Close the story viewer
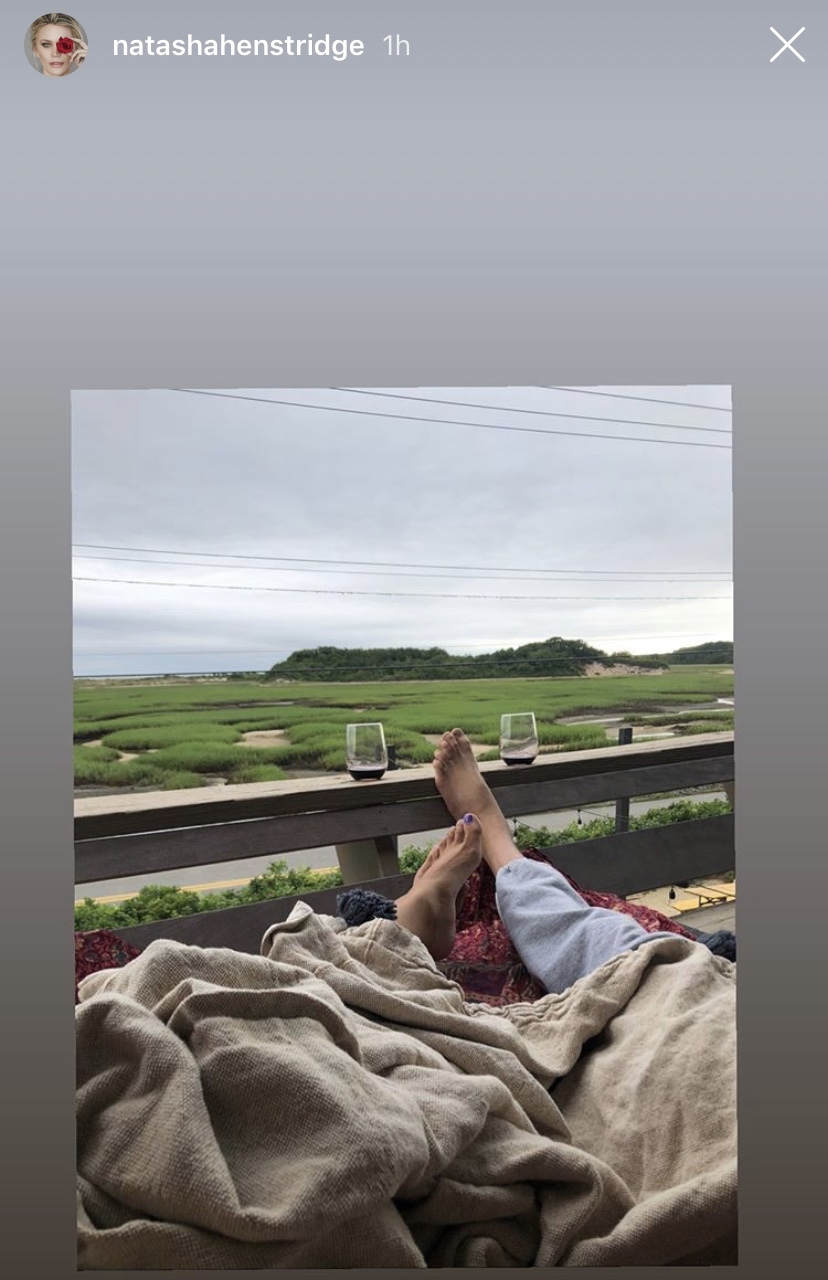The width and height of the screenshot is (828, 1280). tap(786, 45)
